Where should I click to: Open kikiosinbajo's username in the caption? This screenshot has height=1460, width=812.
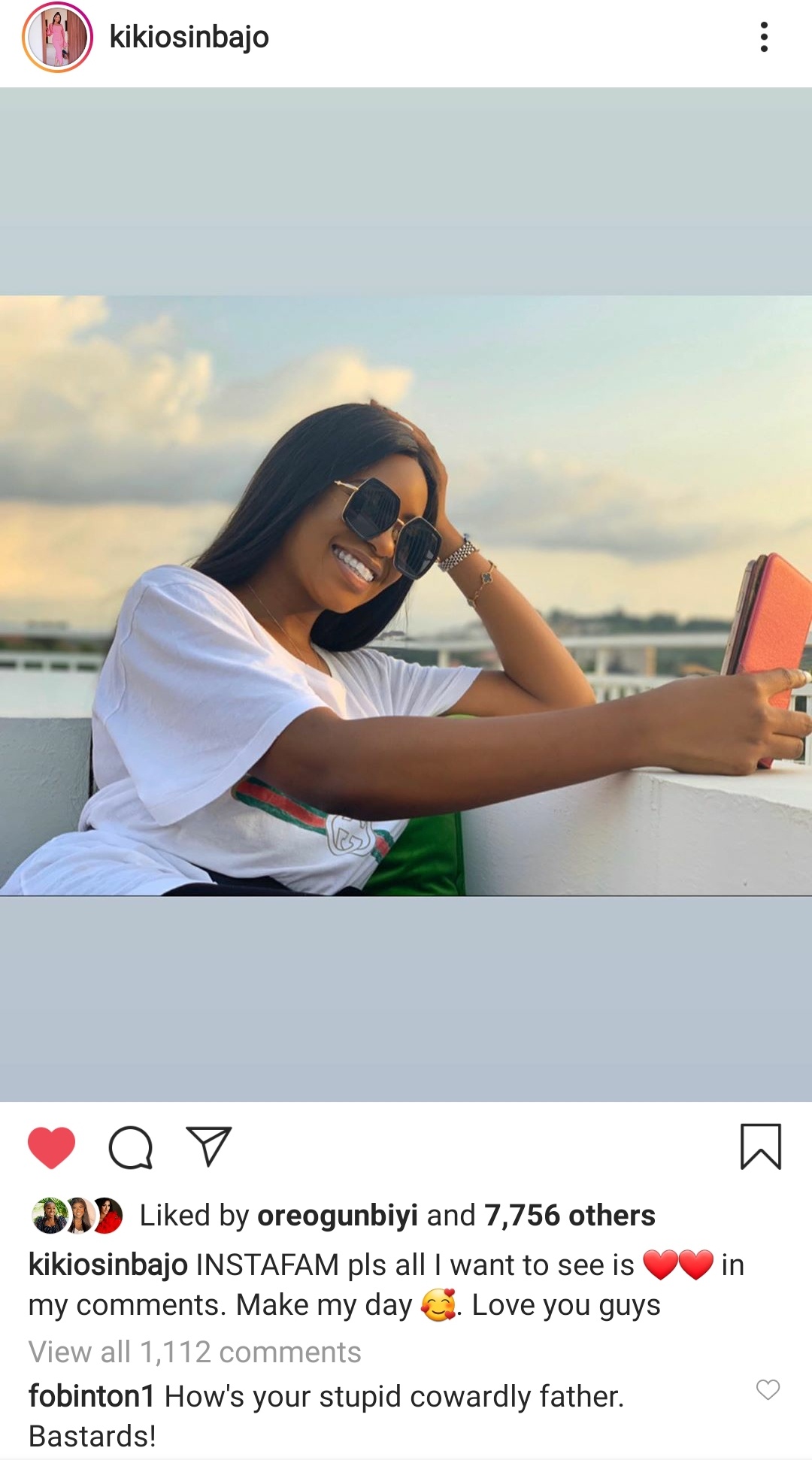point(108,1265)
